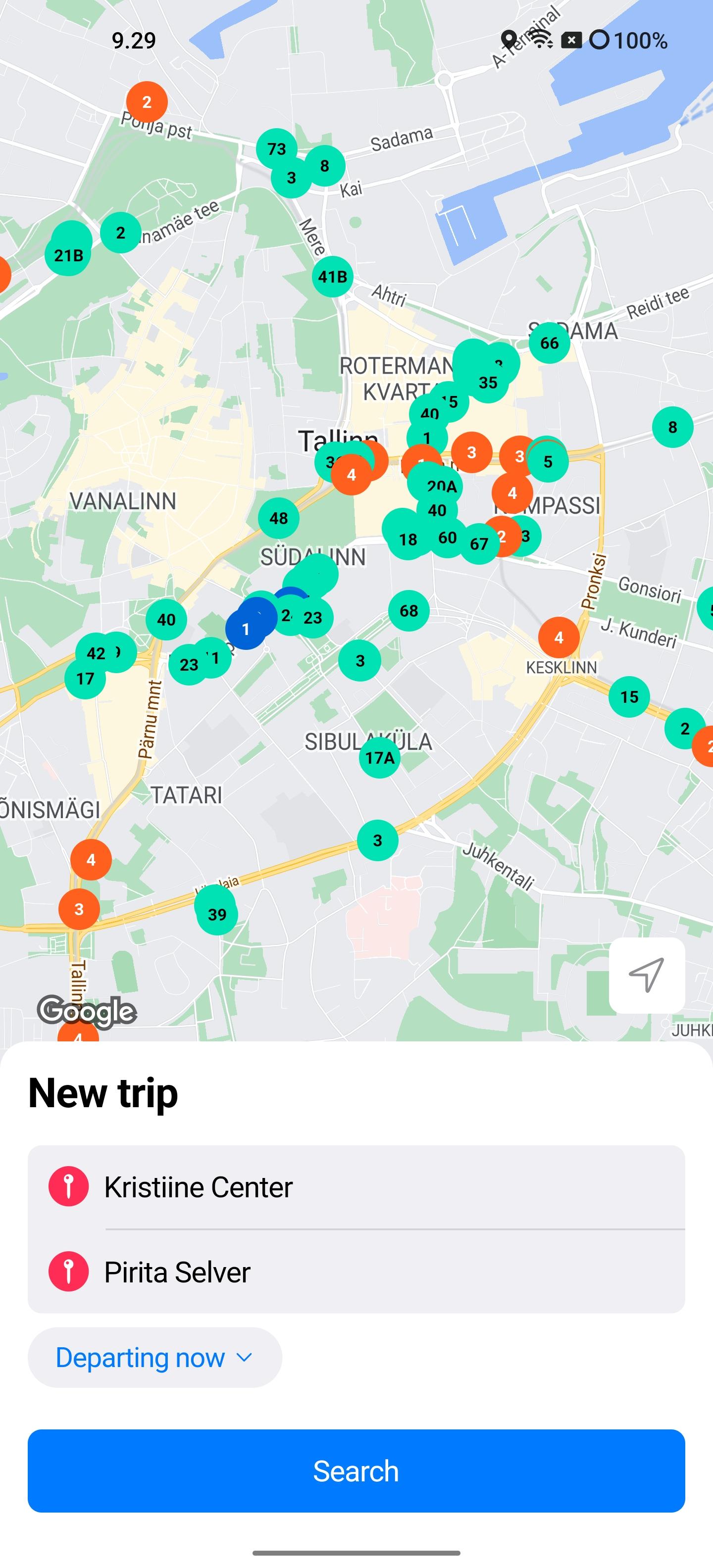Open stop marker 68 on the map
The height and width of the screenshot is (1568, 713).
click(408, 611)
